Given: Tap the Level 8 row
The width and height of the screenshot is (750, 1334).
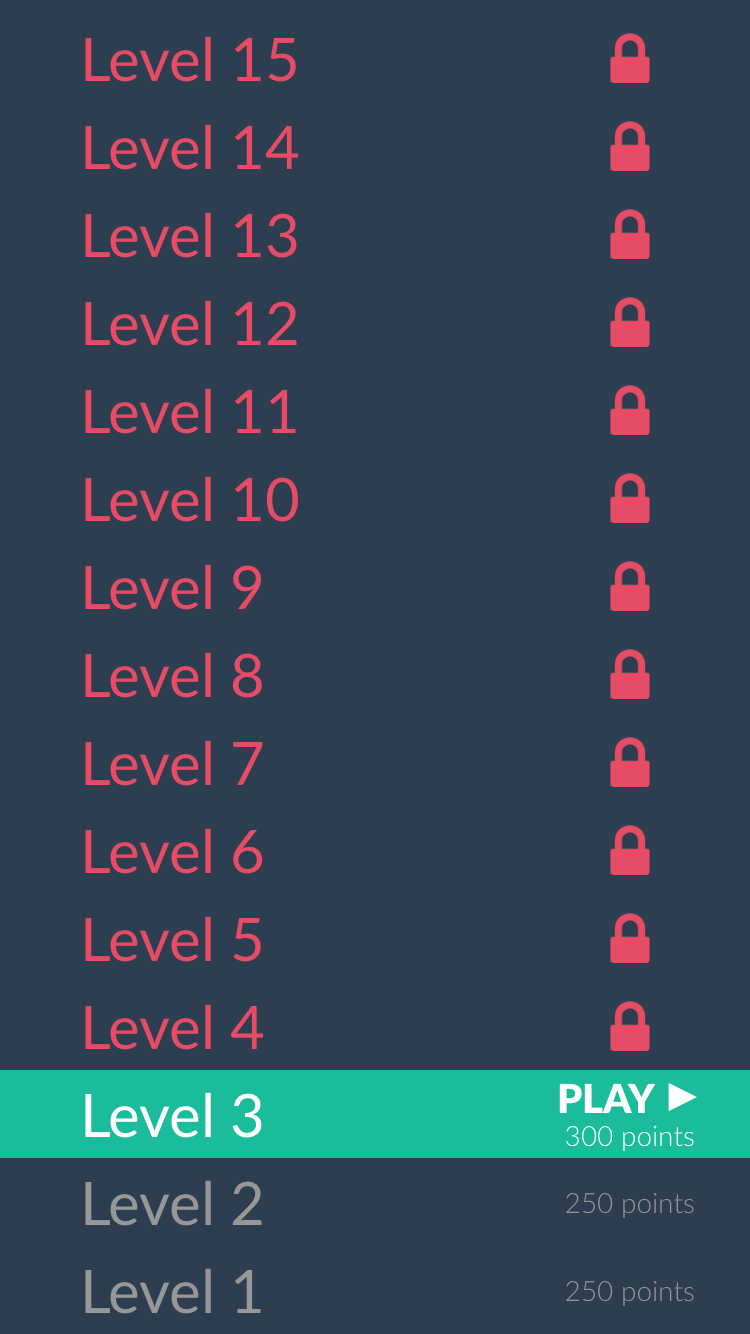Looking at the screenshot, I should coord(375,674).
